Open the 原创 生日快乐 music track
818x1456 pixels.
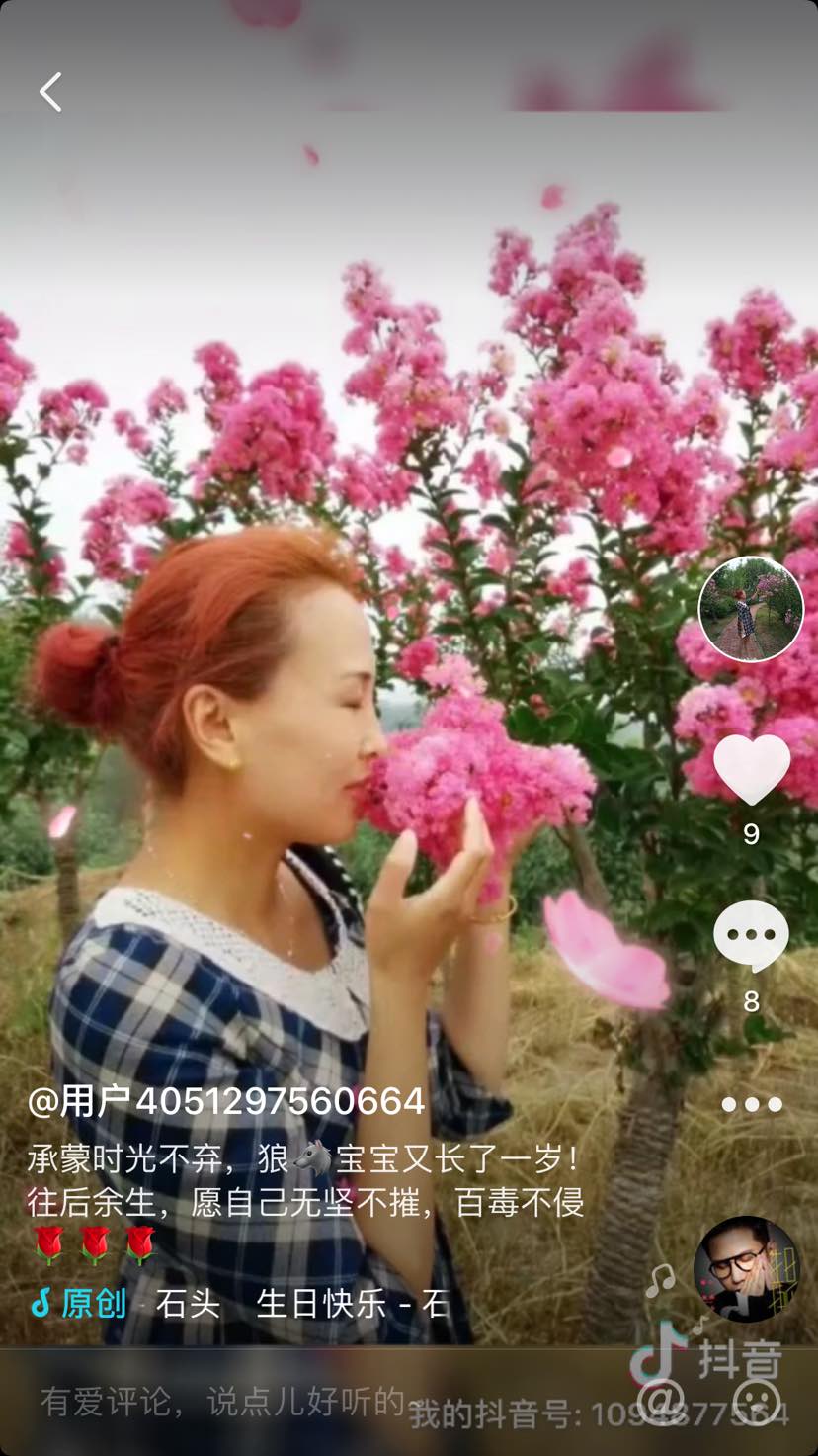[242, 1304]
